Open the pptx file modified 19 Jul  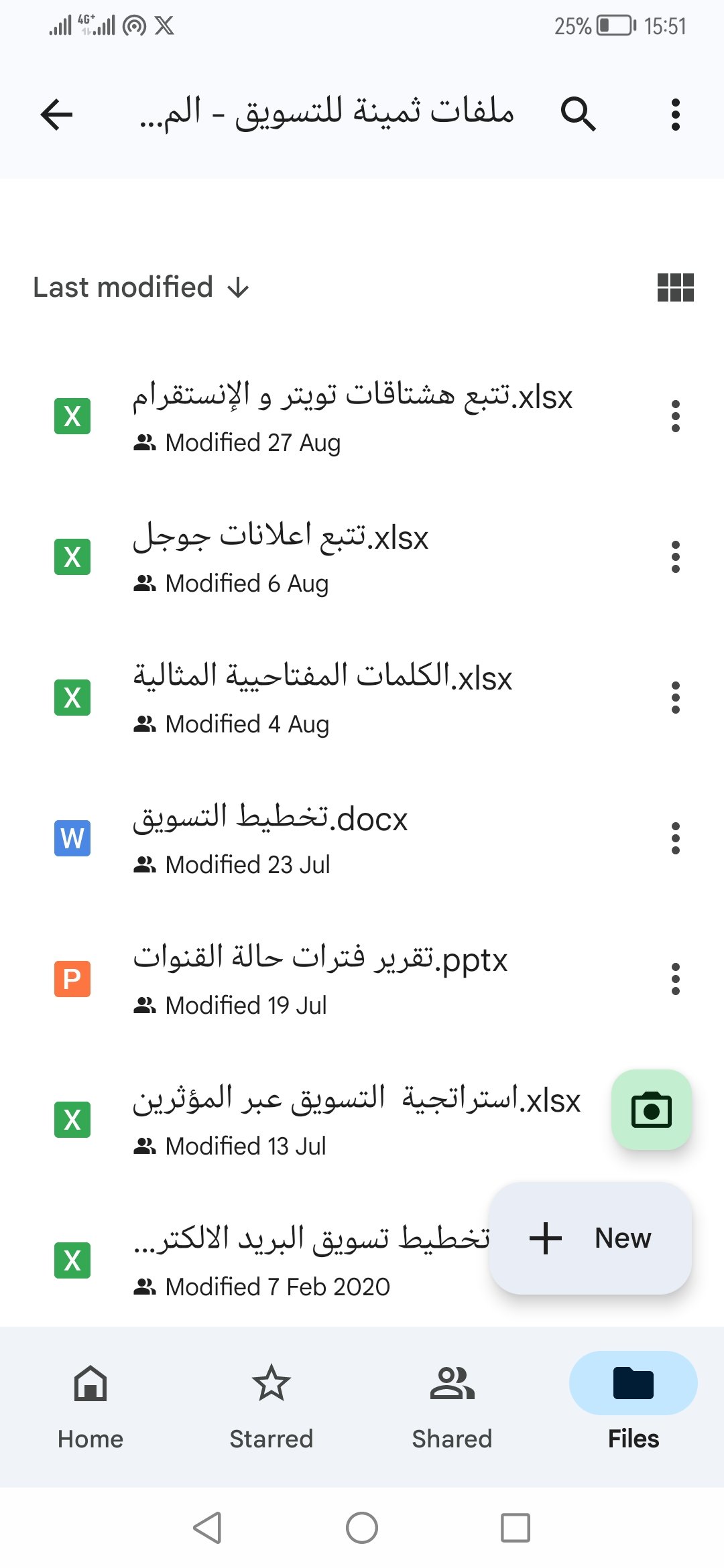pyautogui.click(x=320, y=979)
